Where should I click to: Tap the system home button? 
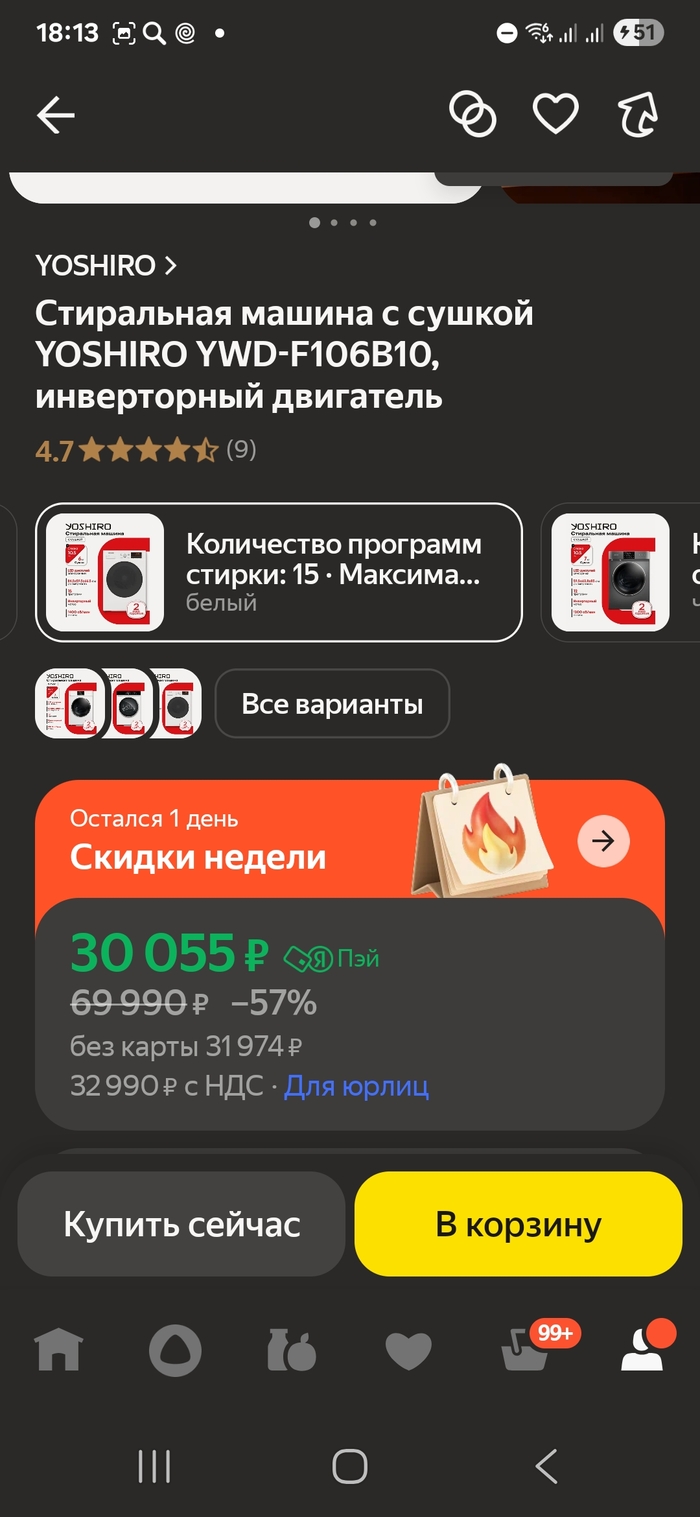pyautogui.click(x=350, y=1467)
